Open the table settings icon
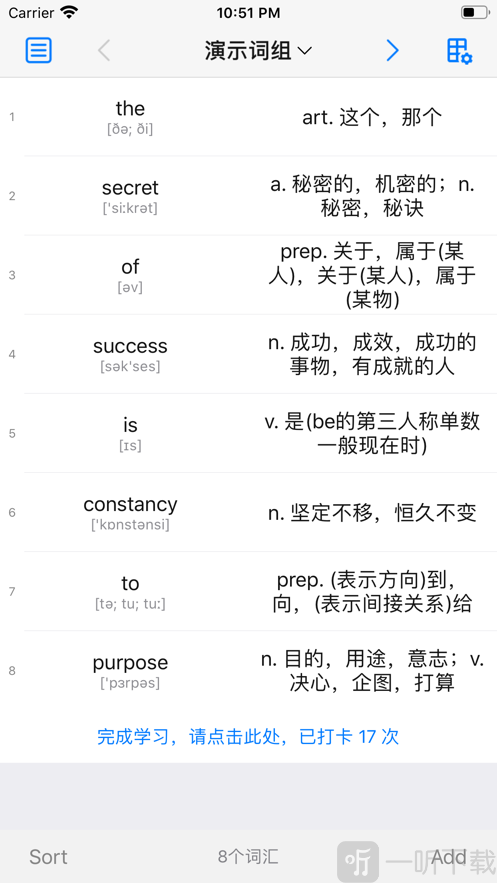The image size is (497, 883). pyautogui.click(x=459, y=51)
